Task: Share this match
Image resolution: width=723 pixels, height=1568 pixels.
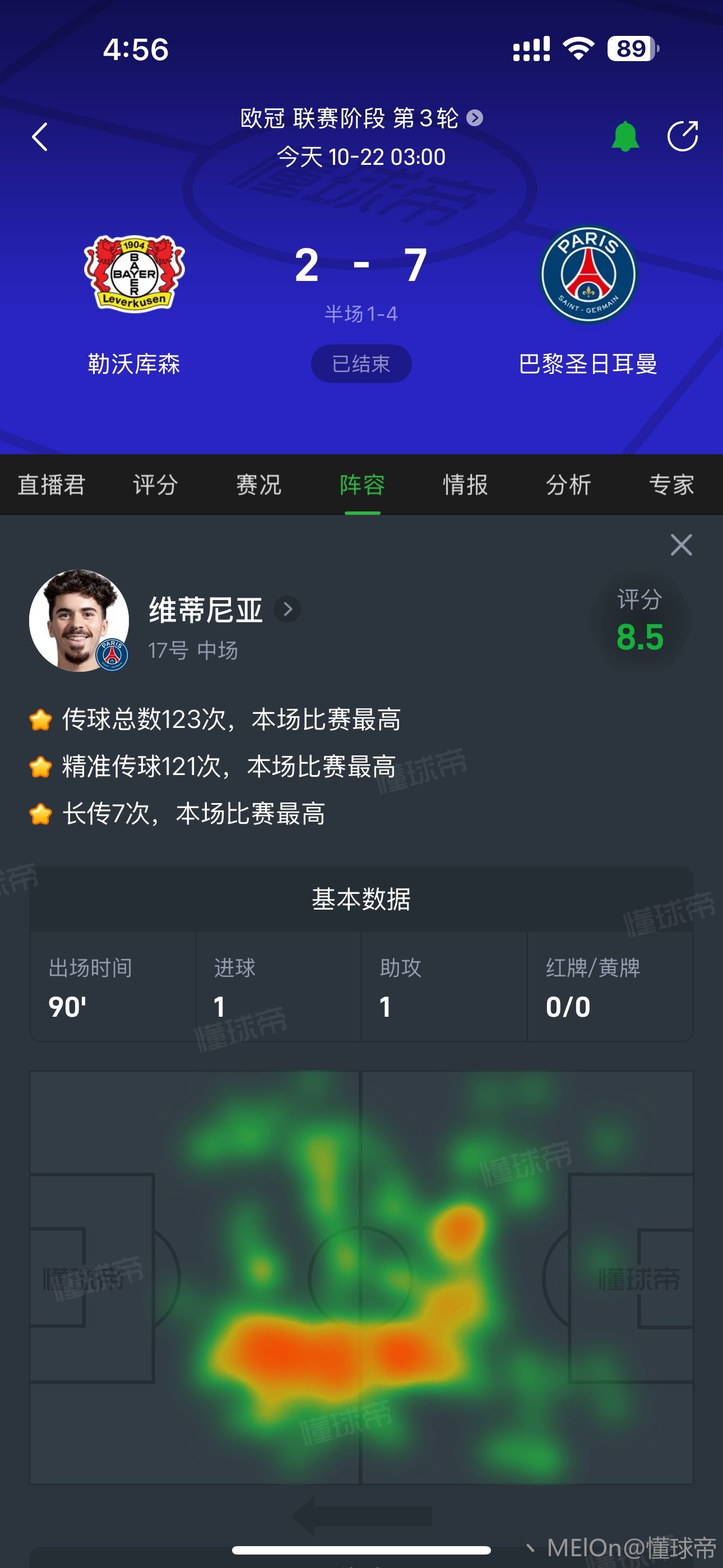Action: 682,136
